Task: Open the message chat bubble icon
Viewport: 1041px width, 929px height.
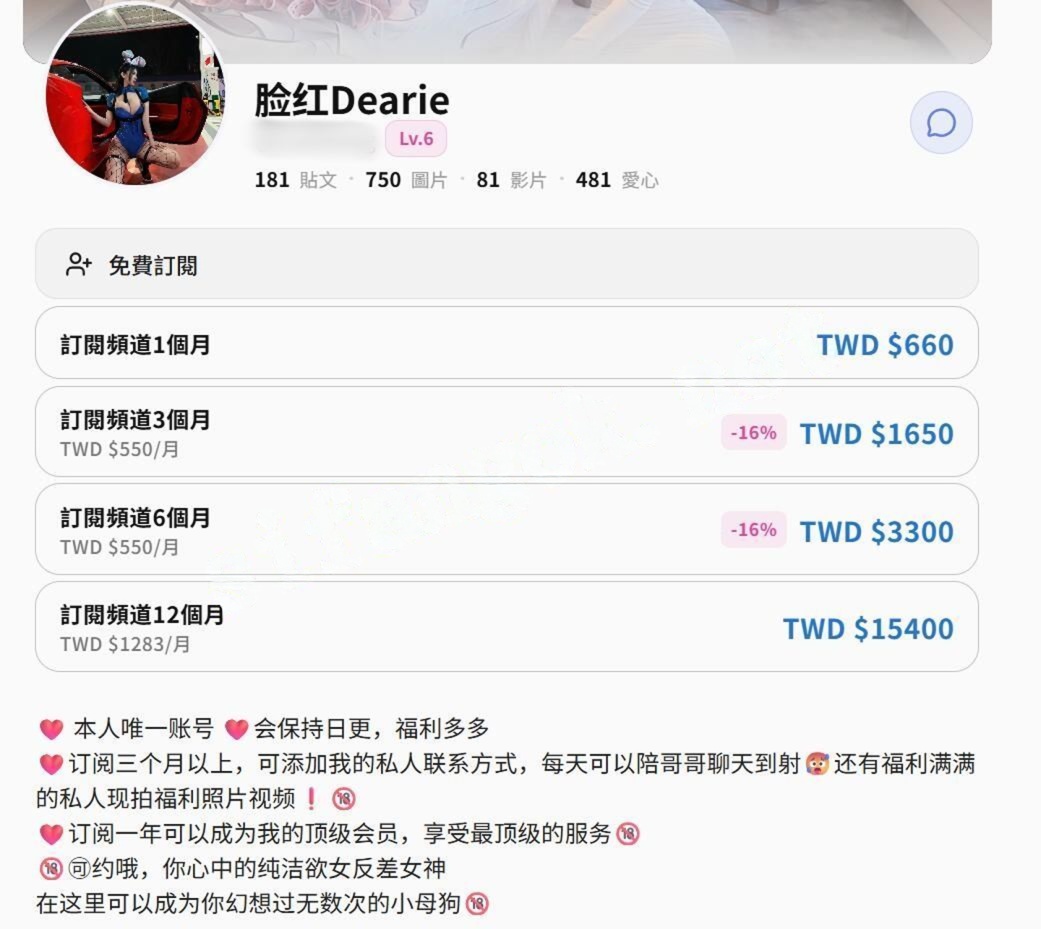Action: (940, 123)
